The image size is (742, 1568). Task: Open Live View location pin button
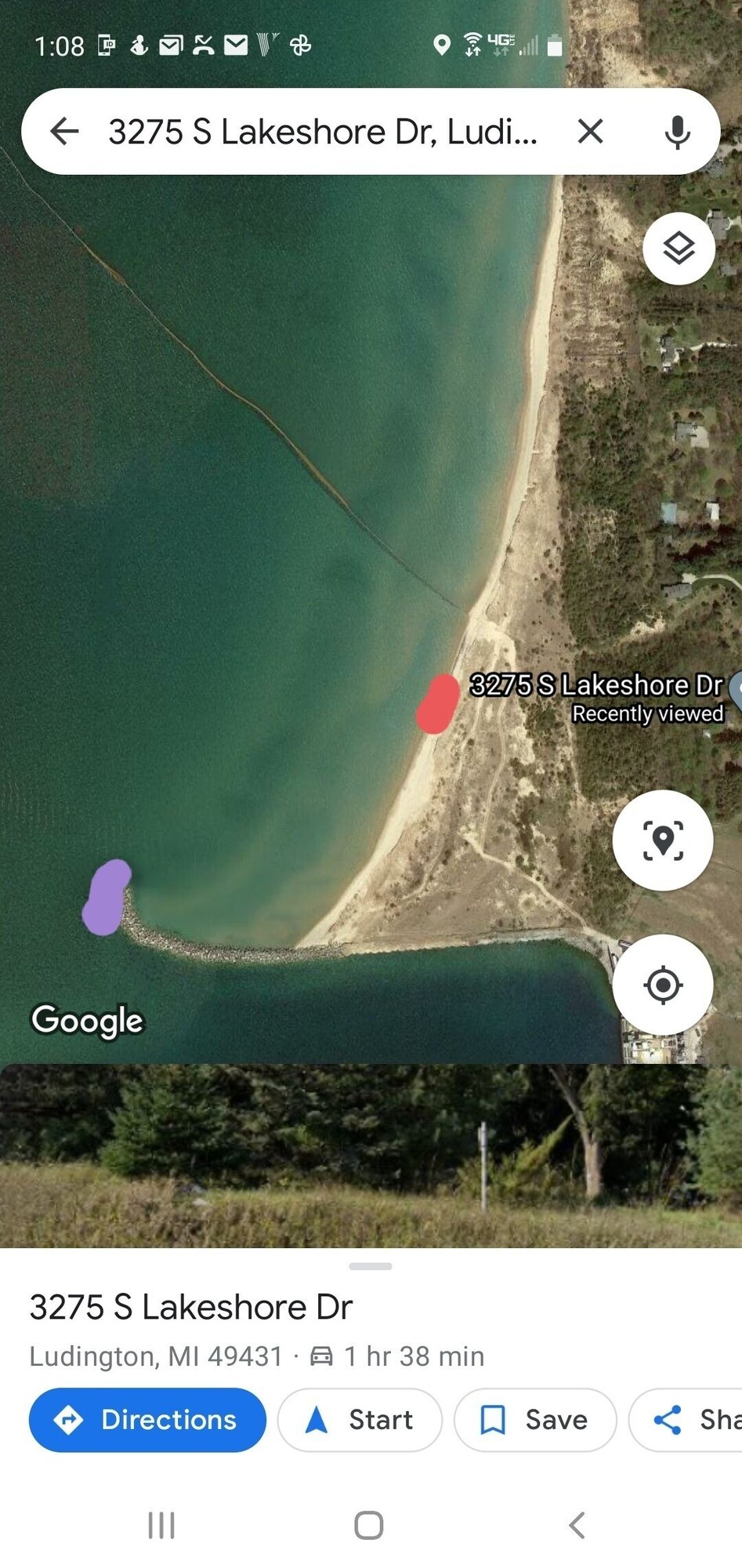click(663, 840)
